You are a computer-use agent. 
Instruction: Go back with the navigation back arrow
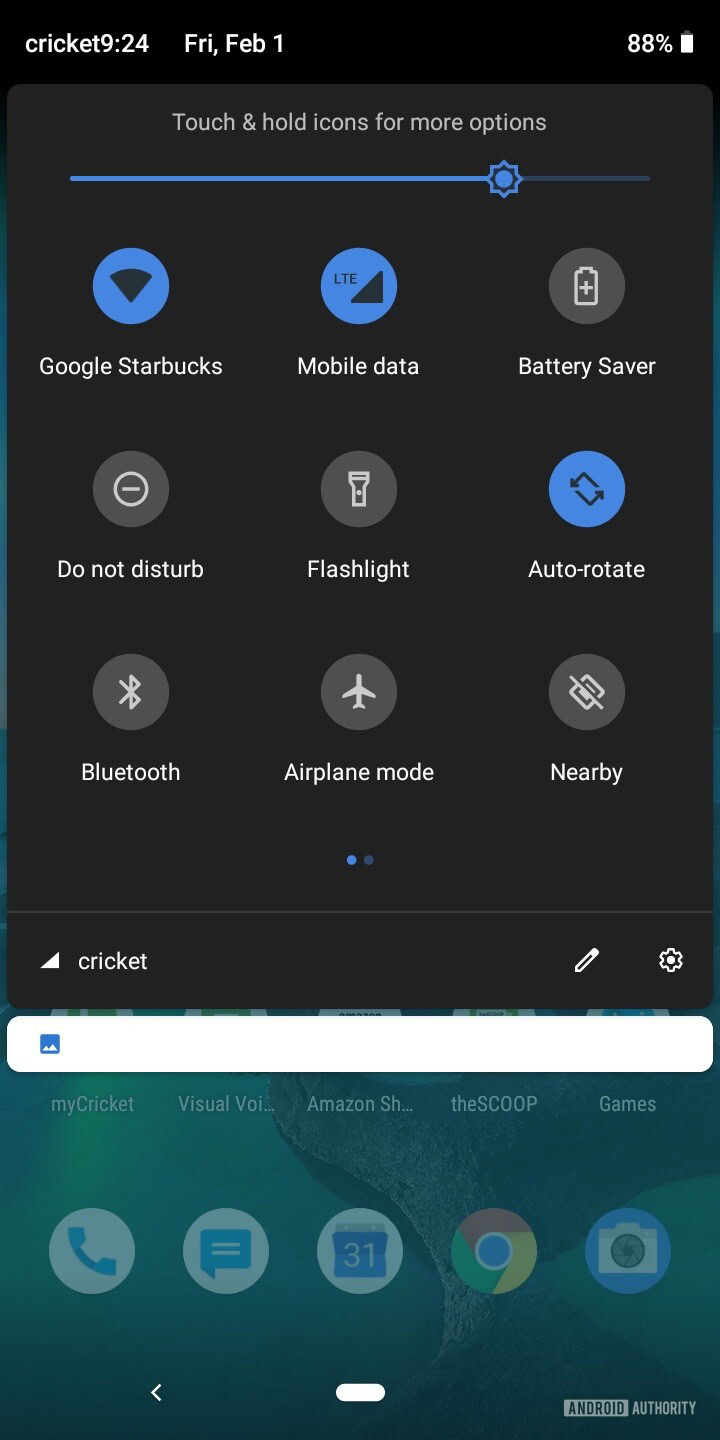[x=156, y=1392]
